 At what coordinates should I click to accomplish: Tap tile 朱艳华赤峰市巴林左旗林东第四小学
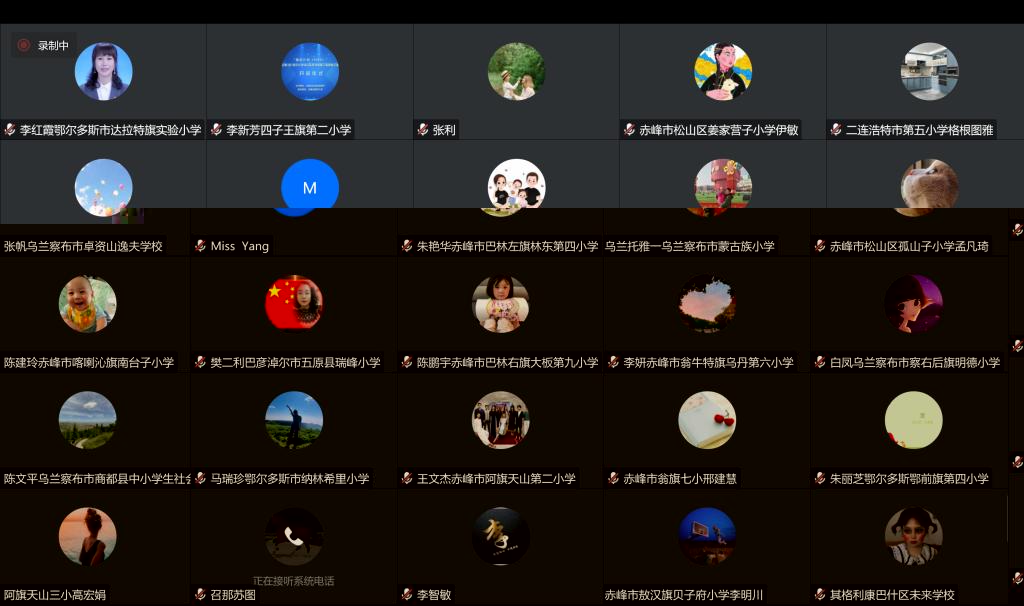[516, 186]
